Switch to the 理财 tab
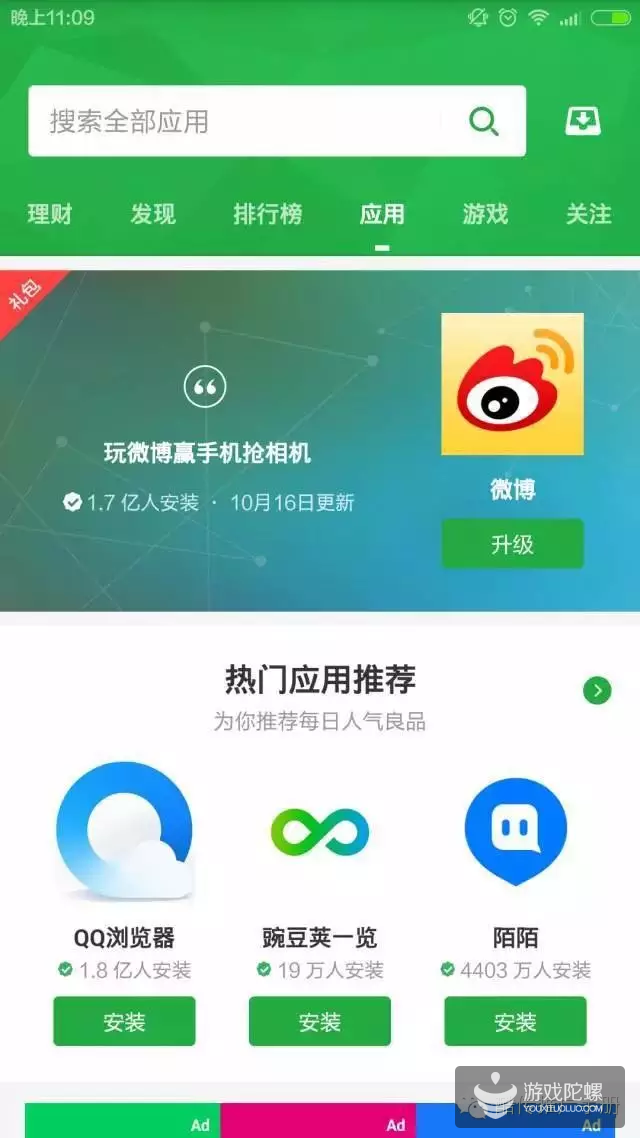This screenshot has height=1138, width=640. [x=50, y=214]
